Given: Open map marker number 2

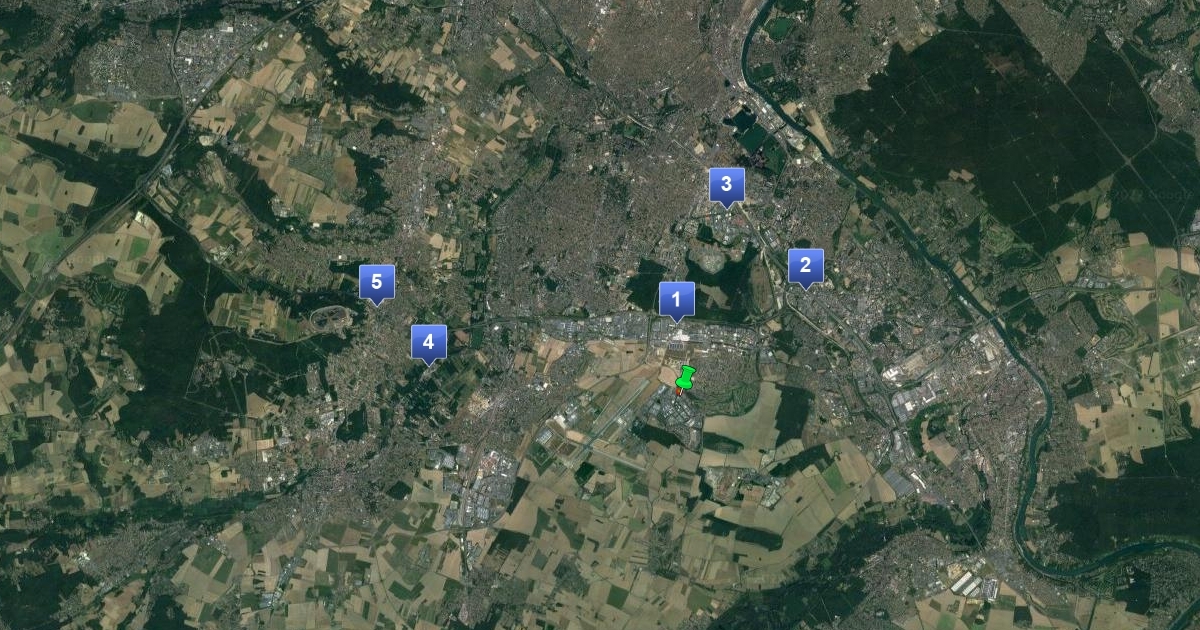Looking at the screenshot, I should click(805, 266).
